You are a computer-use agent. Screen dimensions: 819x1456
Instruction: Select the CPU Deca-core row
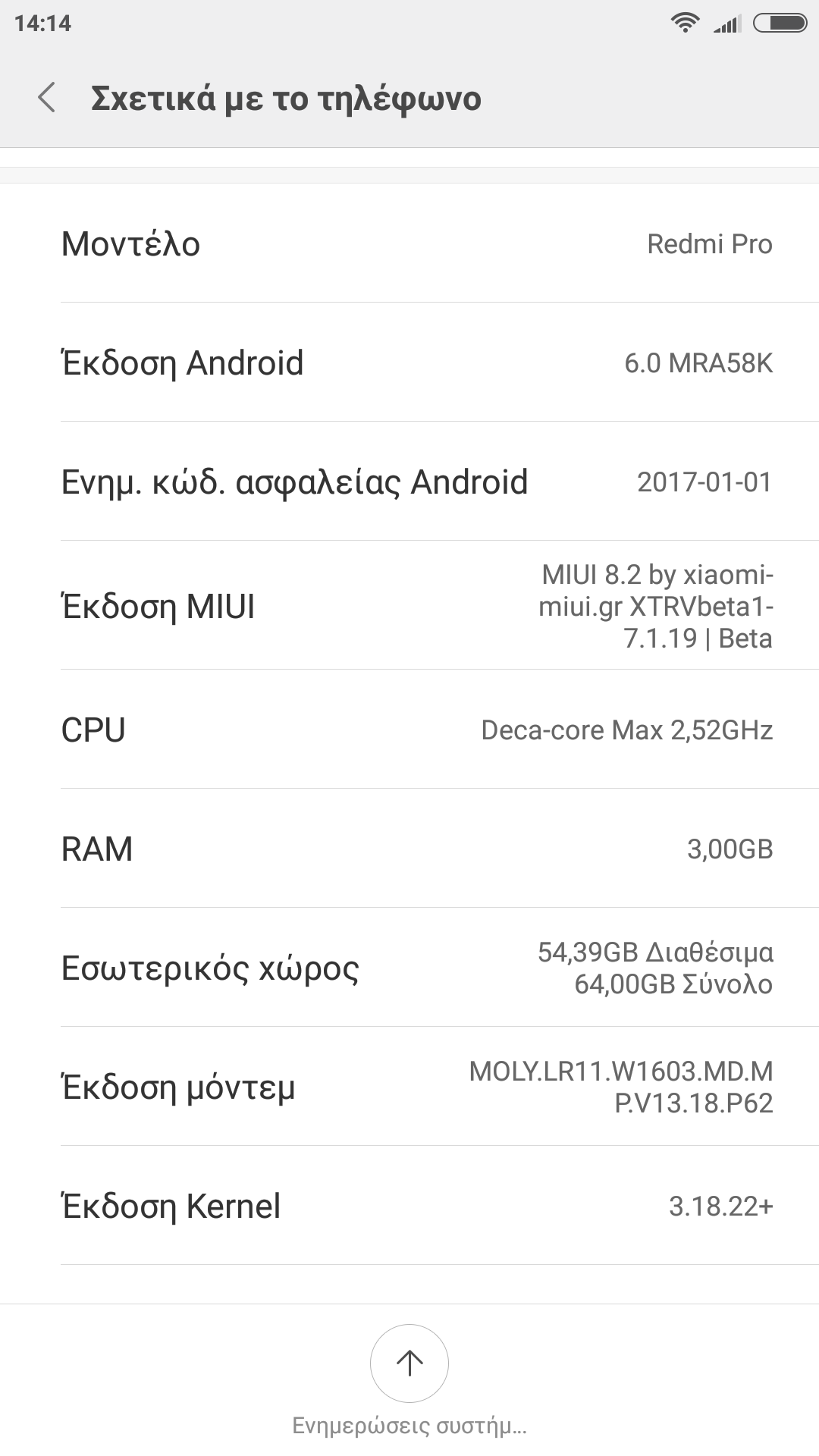pos(409,730)
